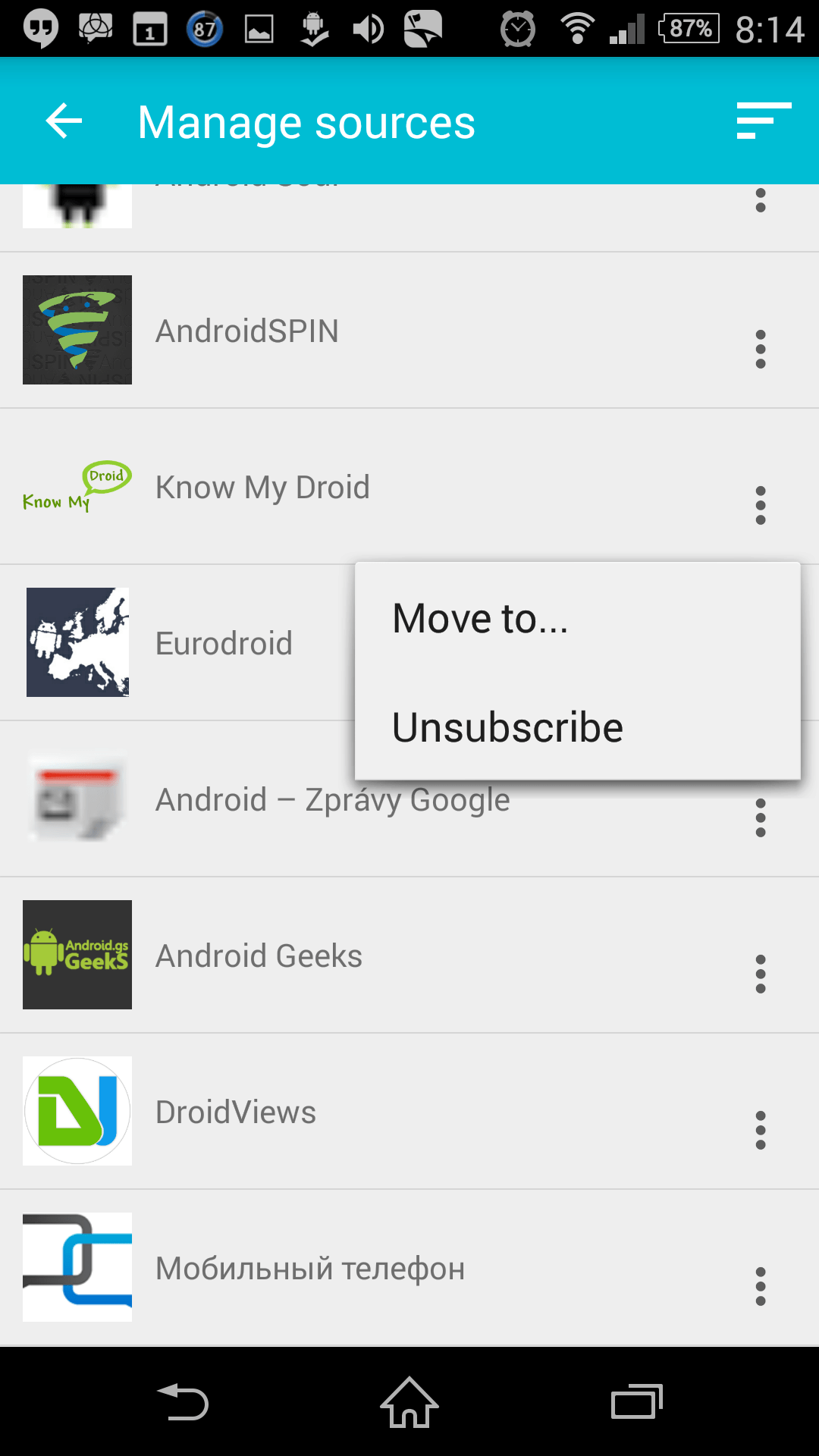Open overflow menu for Android Geeks
Viewport: 819px width, 1456px height.
761,974
